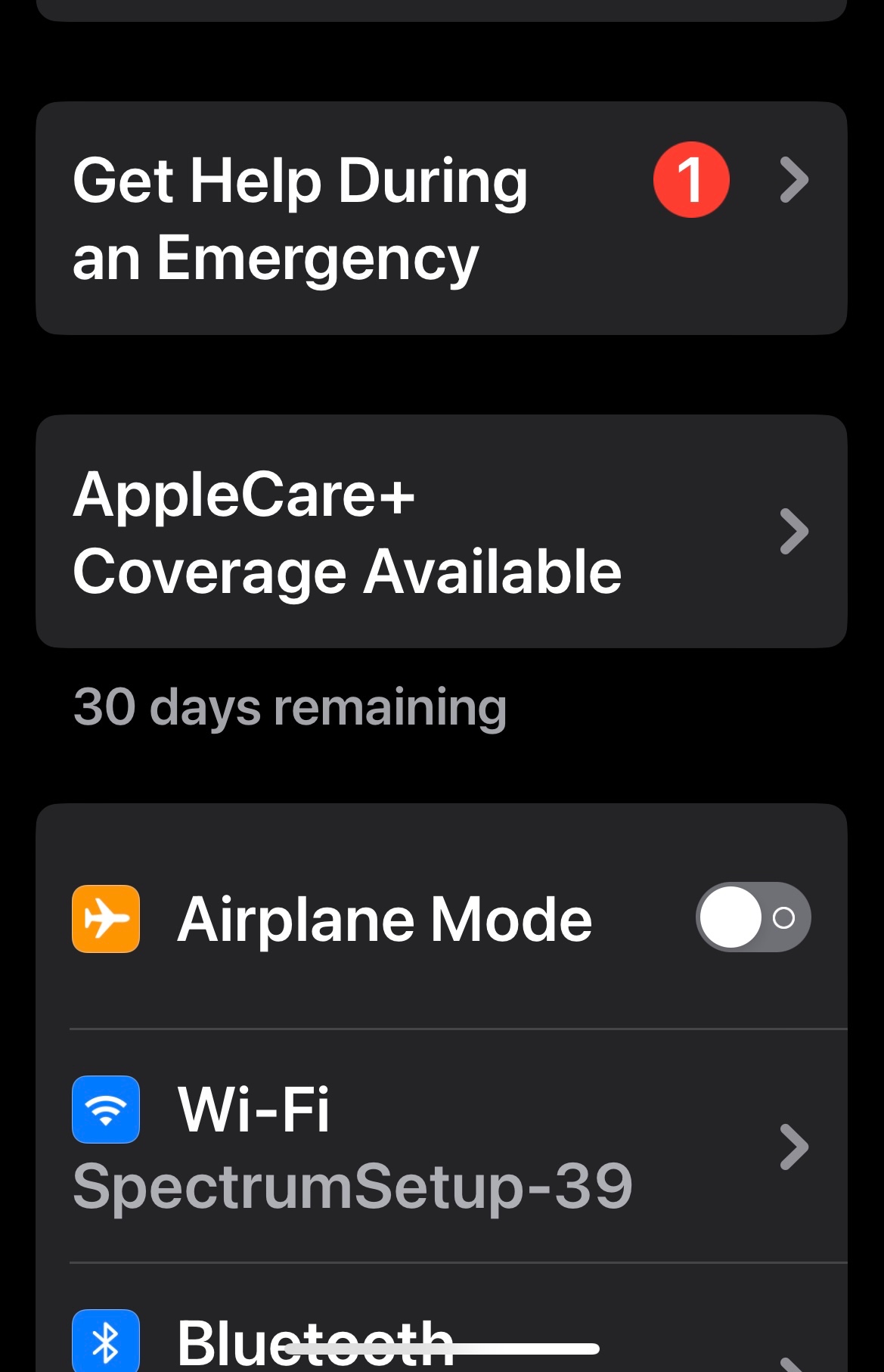Select the Wi-Fi signal icon
Image resolution: width=884 pixels, height=1372 pixels.
coord(105,1110)
